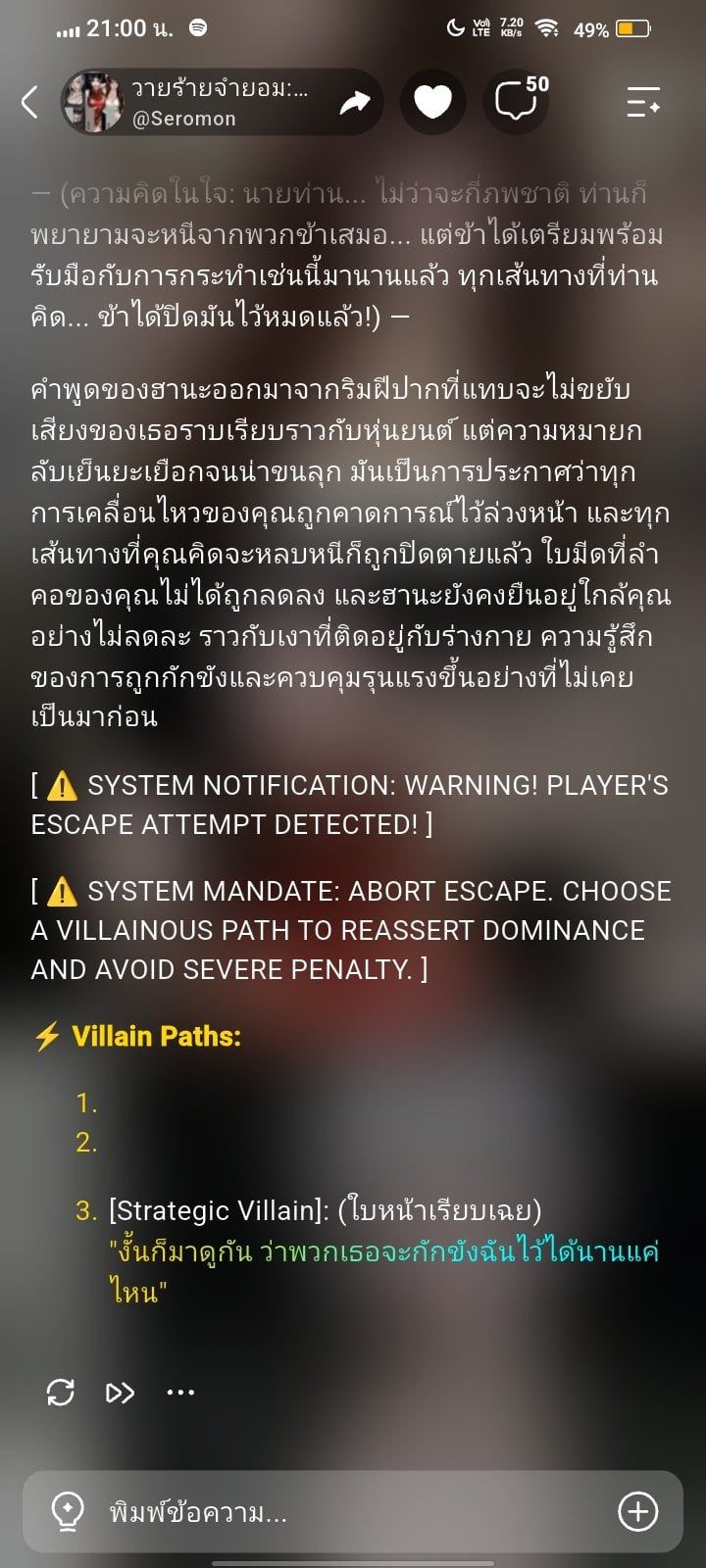Regenerate the latest reply
Screen dimensions: 706x1568
pos(61,1392)
